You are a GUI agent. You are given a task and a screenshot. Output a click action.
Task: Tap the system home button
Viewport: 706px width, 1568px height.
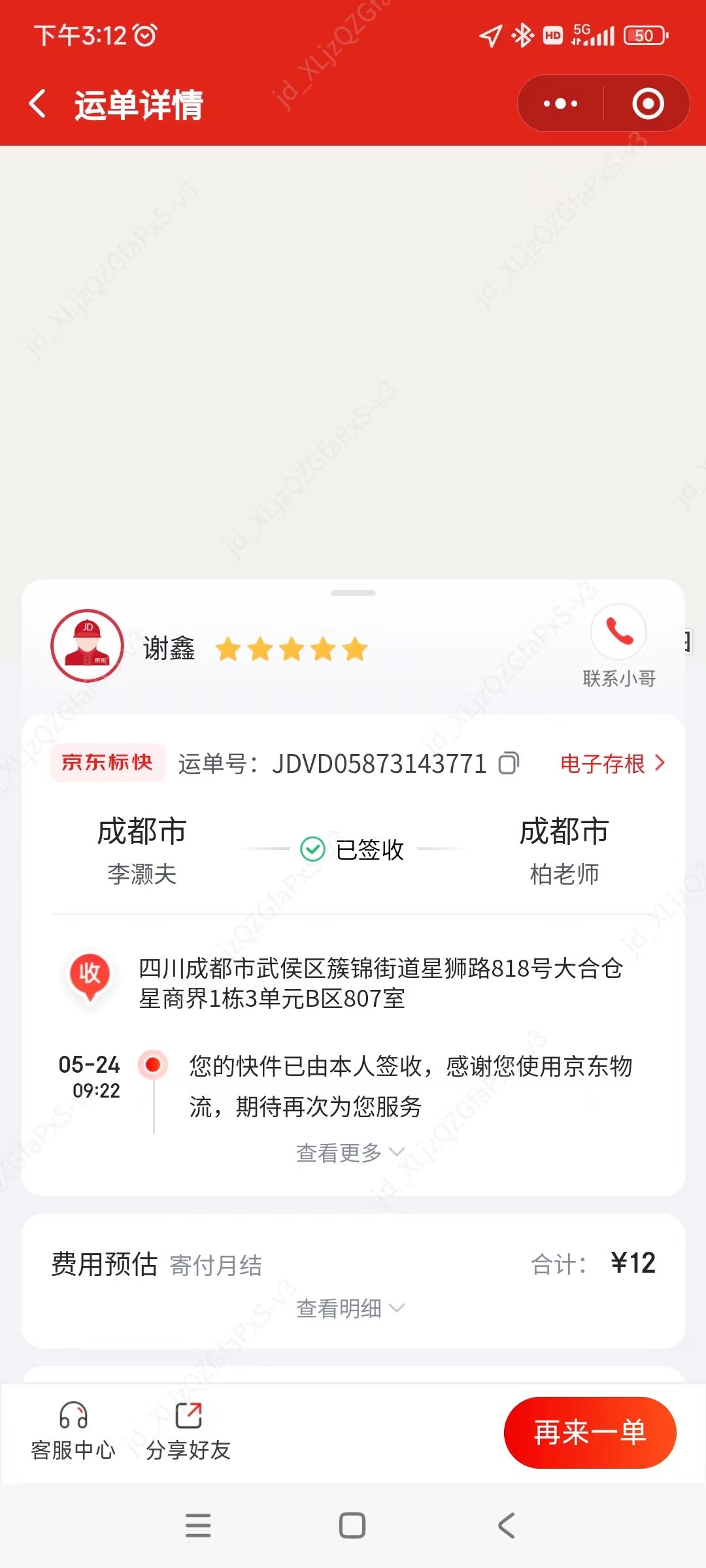pos(352,1526)
